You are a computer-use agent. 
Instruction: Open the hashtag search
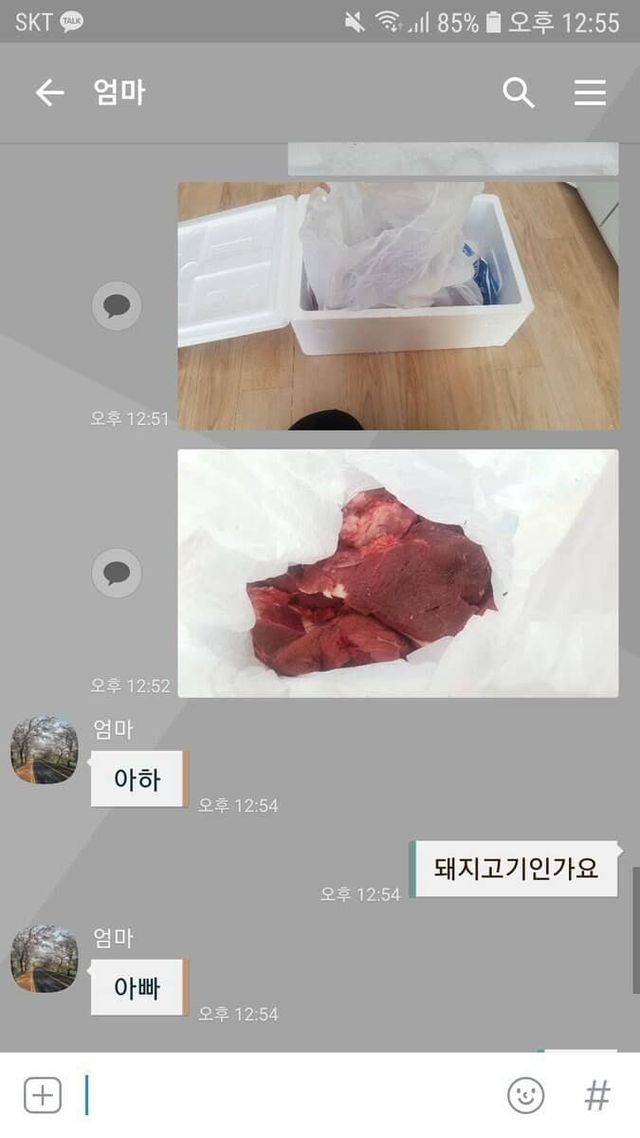pyautogui.click(x=597, y=1095)
